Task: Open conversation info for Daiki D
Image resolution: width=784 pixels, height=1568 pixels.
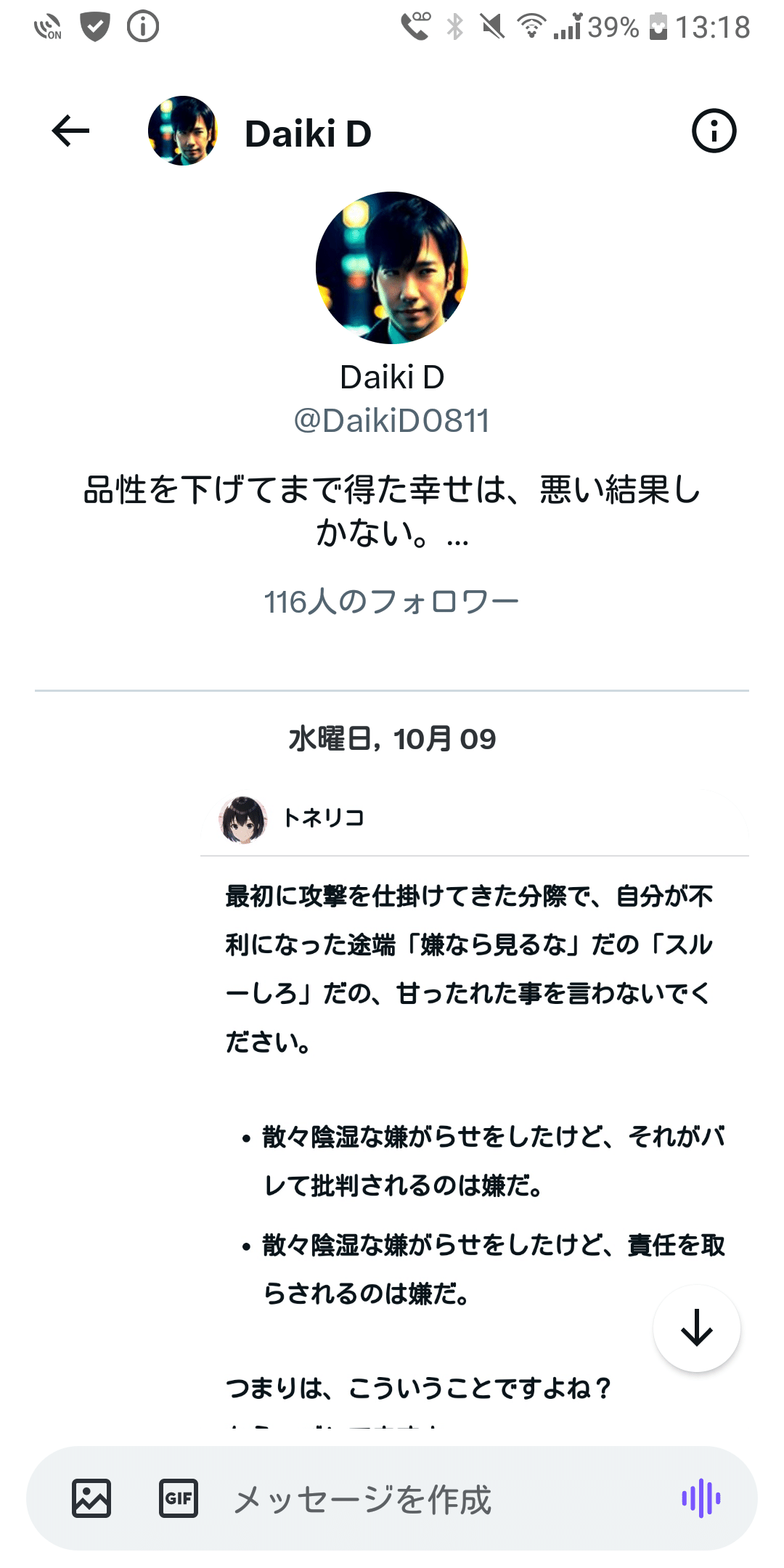Action: [x=714, y=131]
